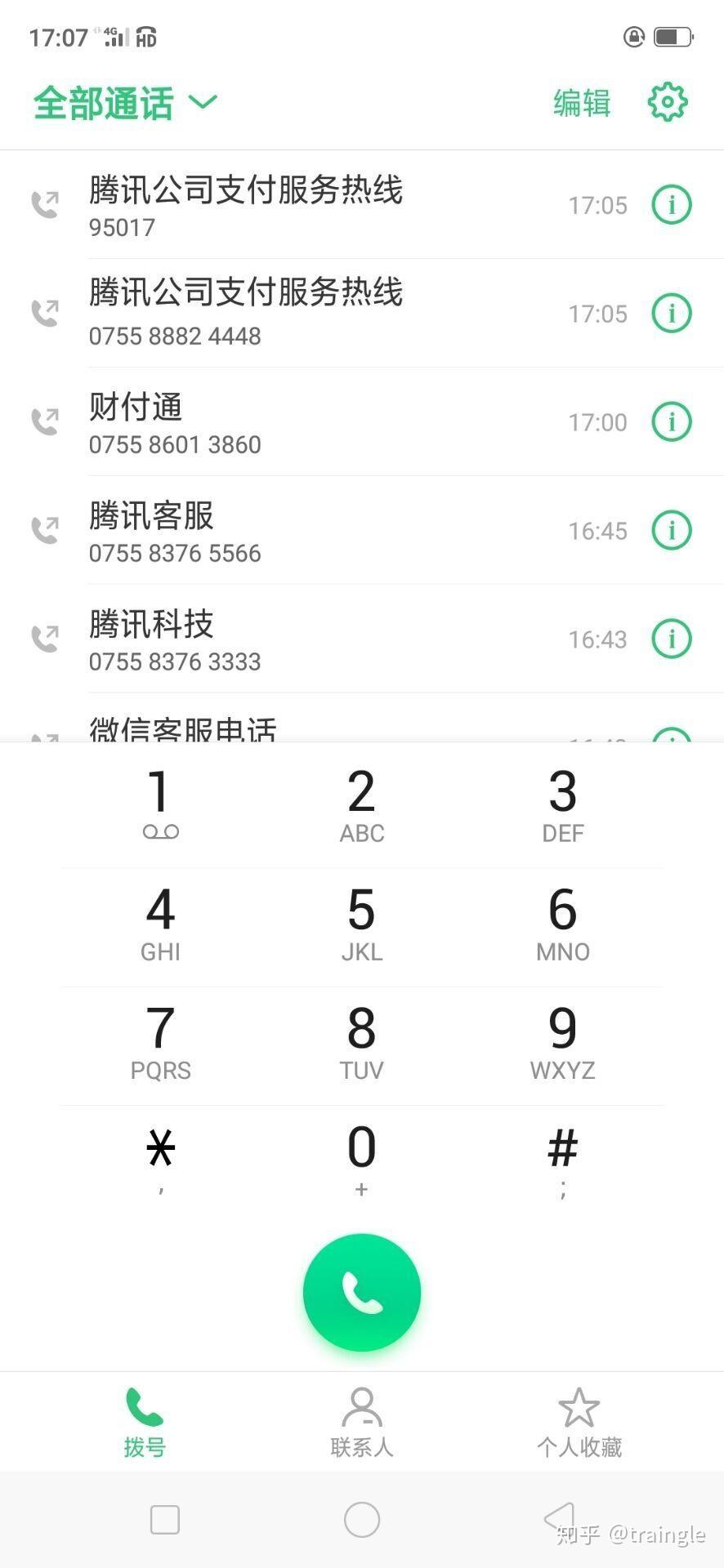
Task: Tap the battery indicator in status bar
Action: (x=672, y=35)
